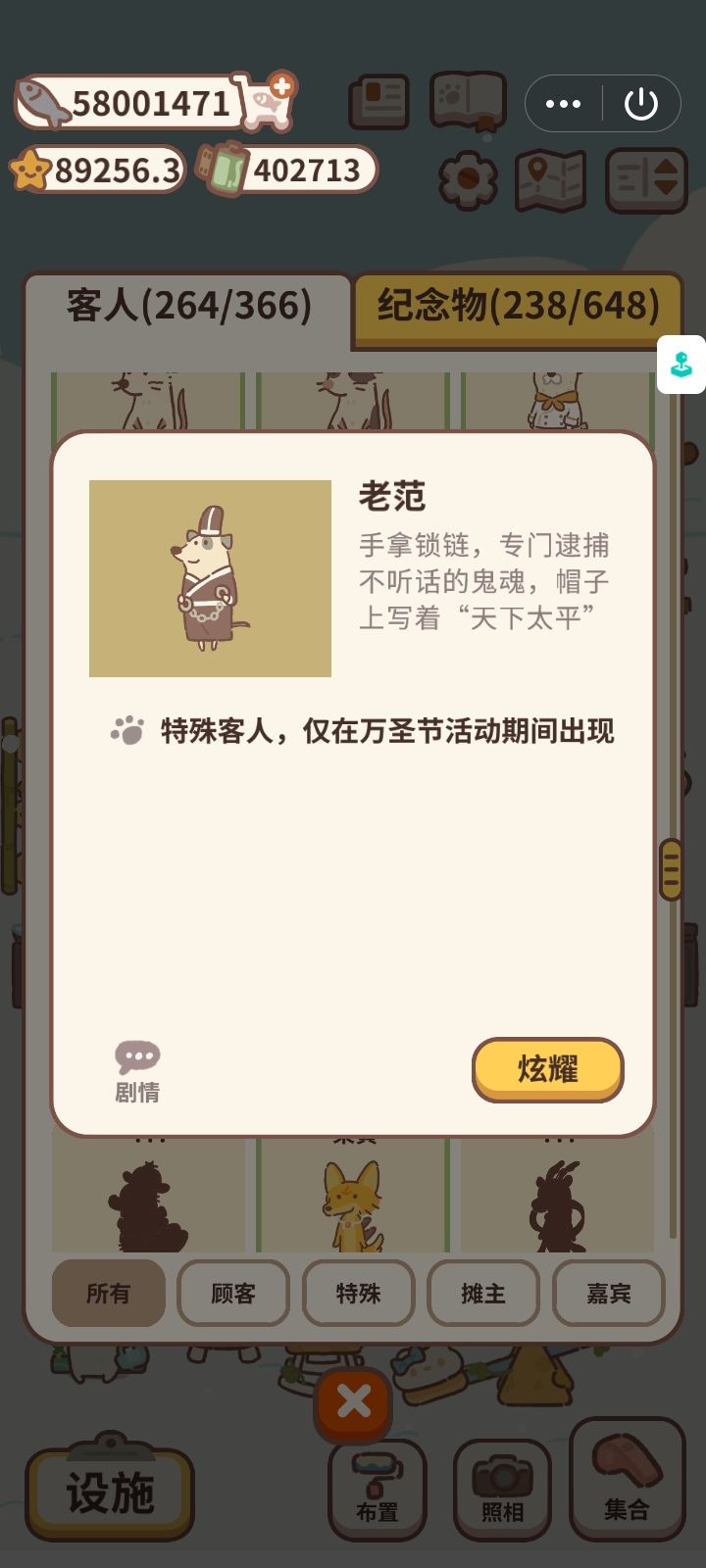Open the 集合 collection tool
Image resolution: width=706 pixels, height=1568 pixels.
point(626,1490)
